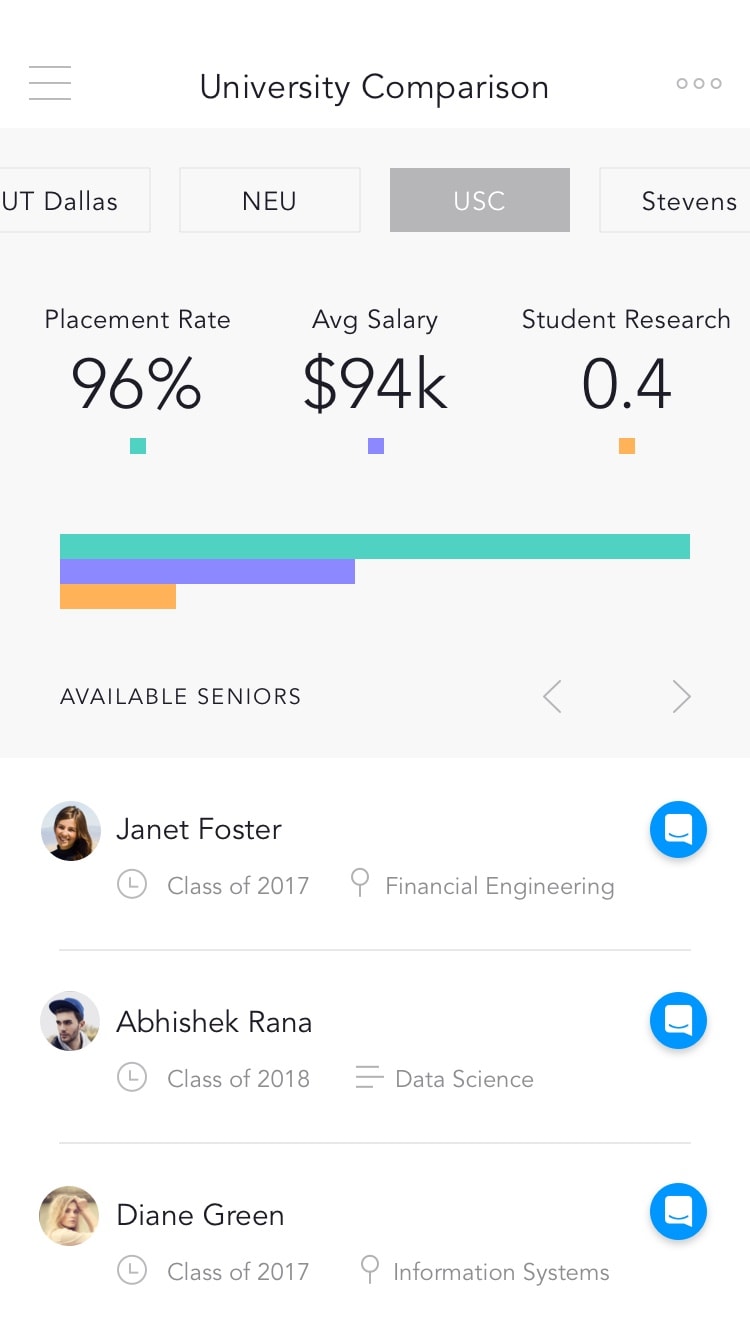
Task: Open the three-dot overflow menu
Action: 699,83
